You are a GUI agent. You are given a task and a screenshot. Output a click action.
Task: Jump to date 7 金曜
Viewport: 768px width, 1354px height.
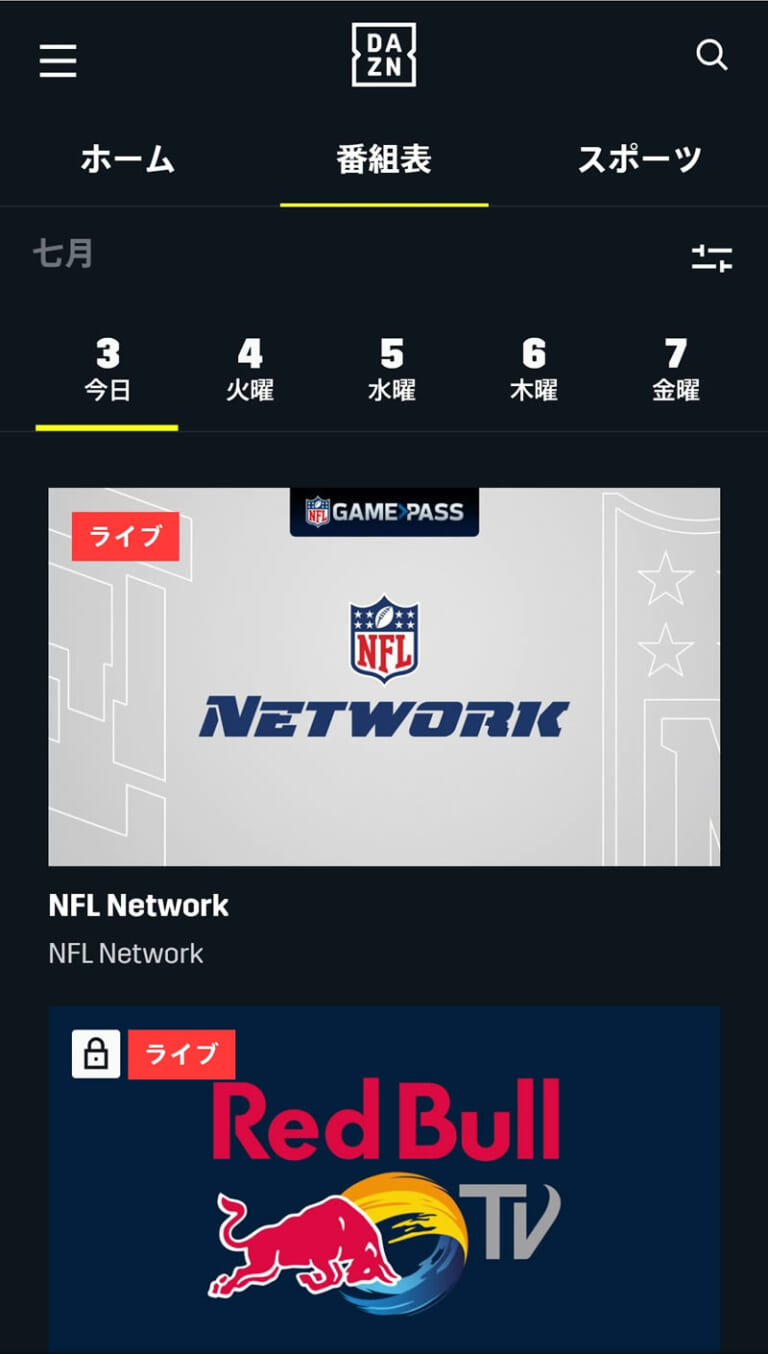[x=676, y=370]
